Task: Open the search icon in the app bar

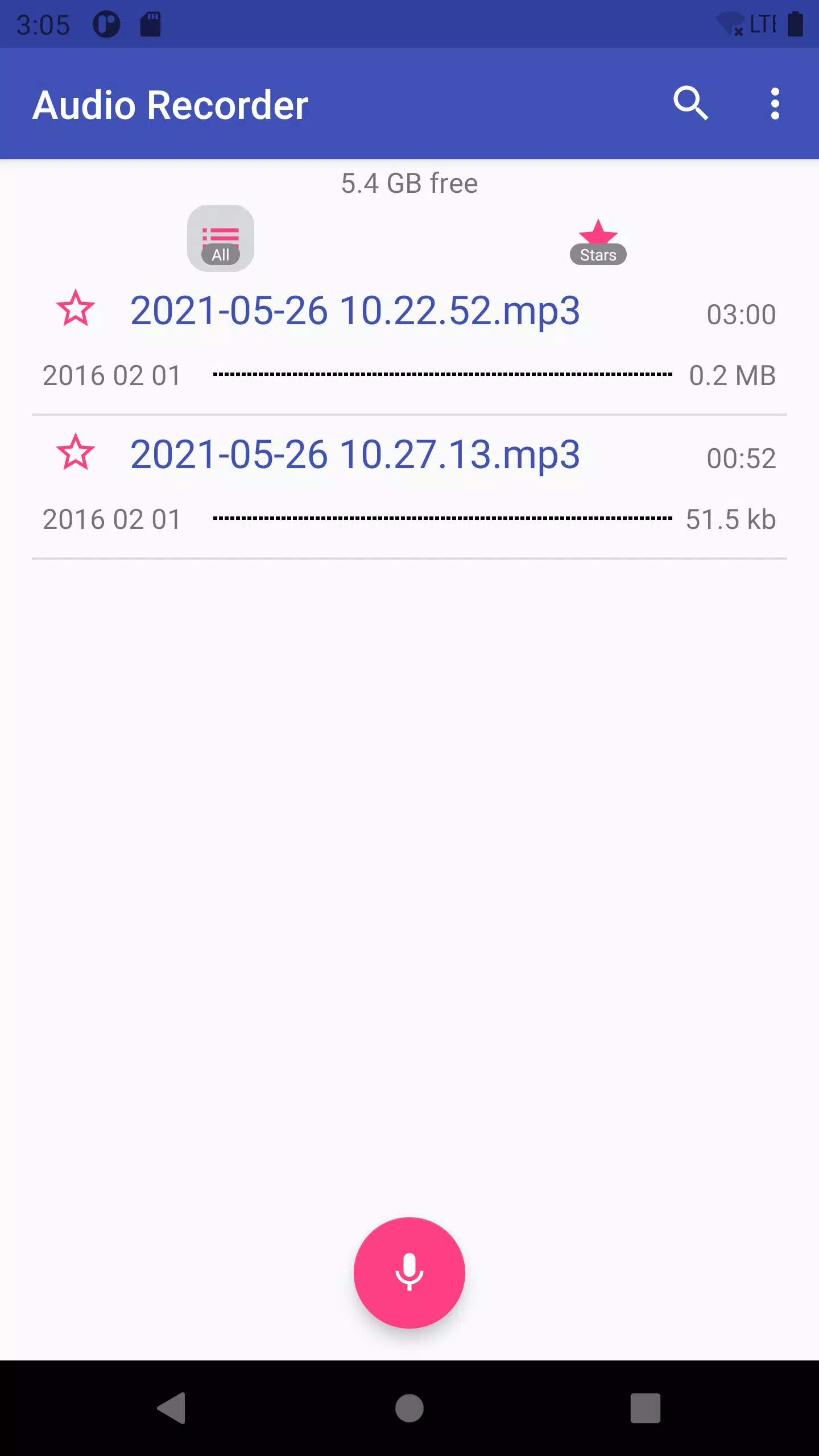Action: [x=691, y=104]
